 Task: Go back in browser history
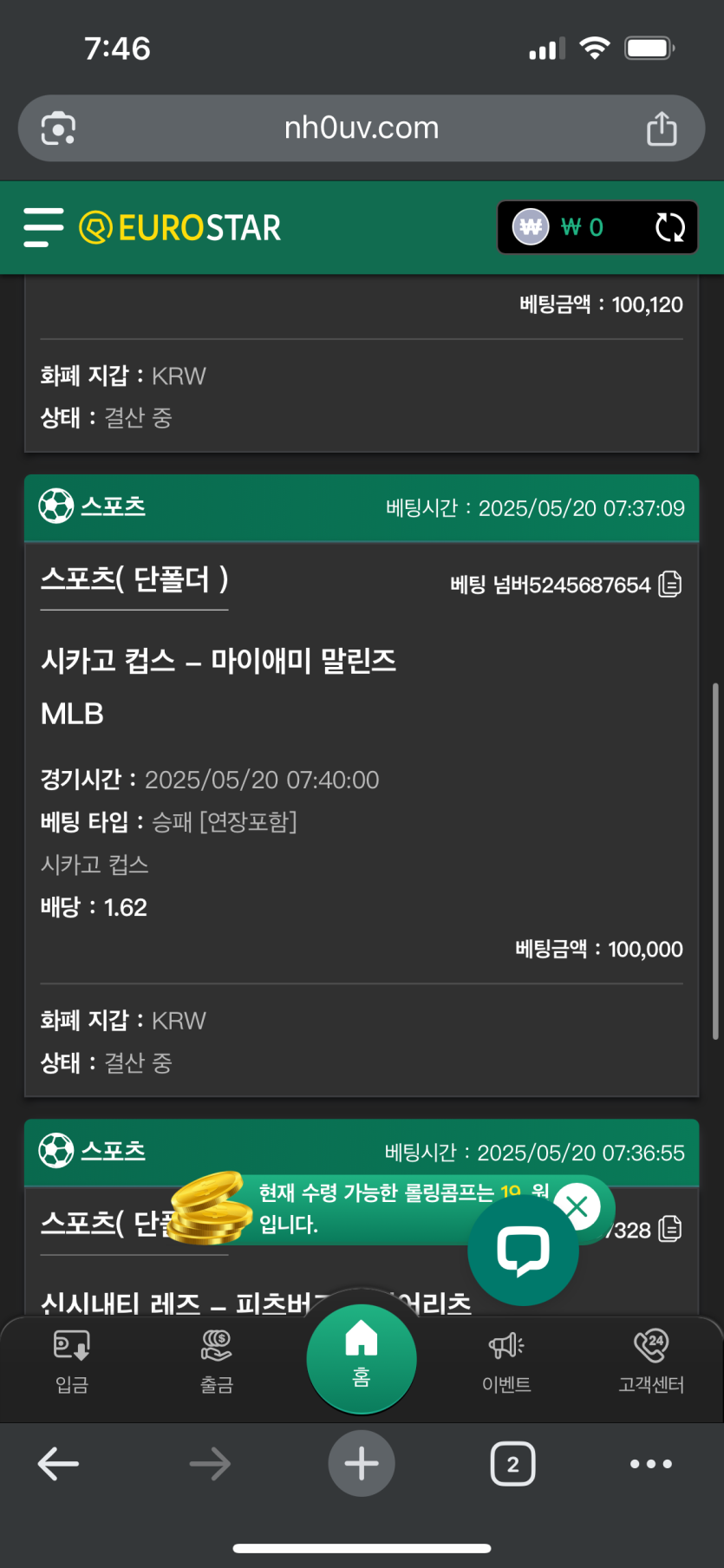point(59,1464)
